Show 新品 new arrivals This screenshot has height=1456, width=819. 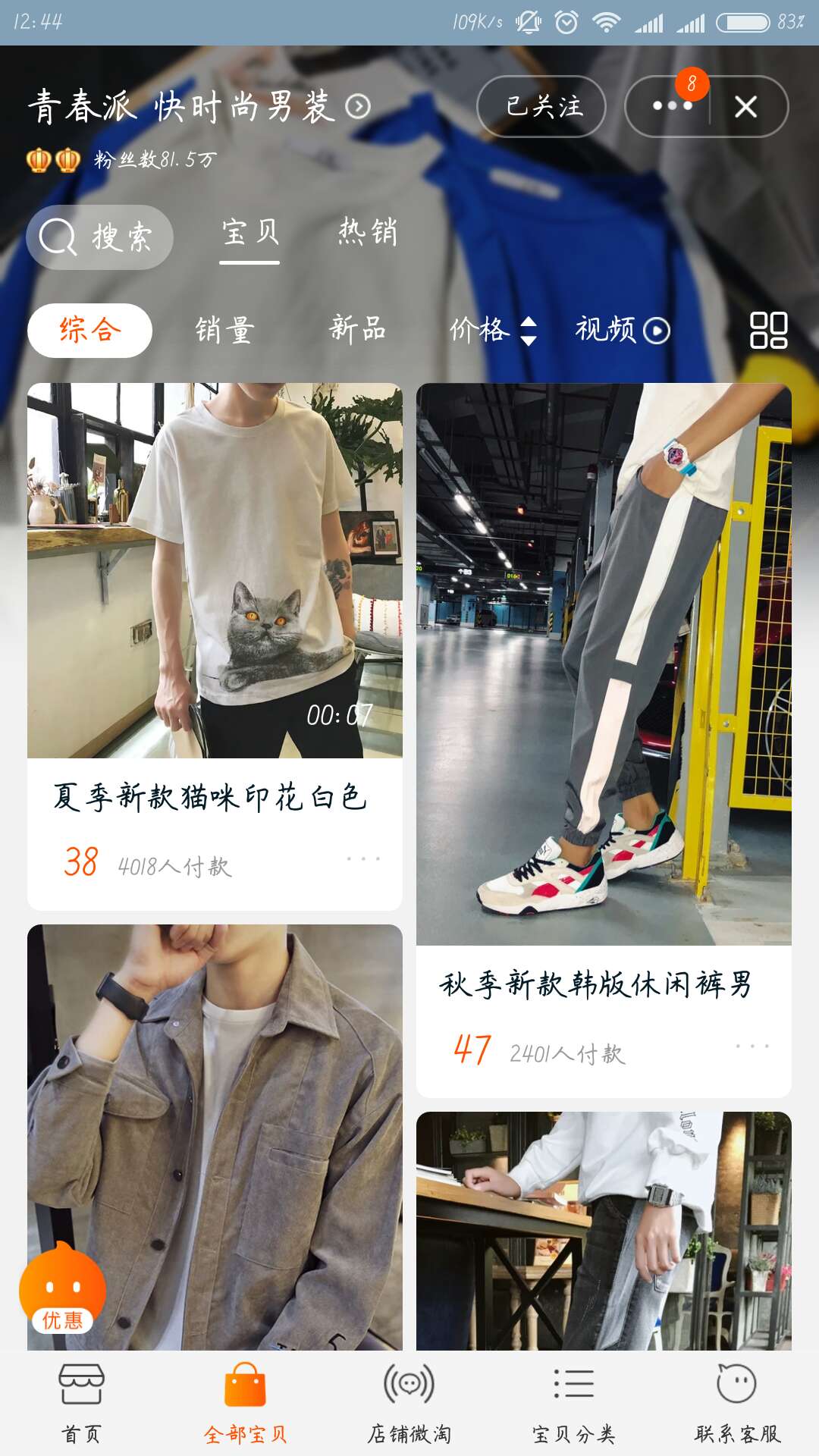coord(357,331)
